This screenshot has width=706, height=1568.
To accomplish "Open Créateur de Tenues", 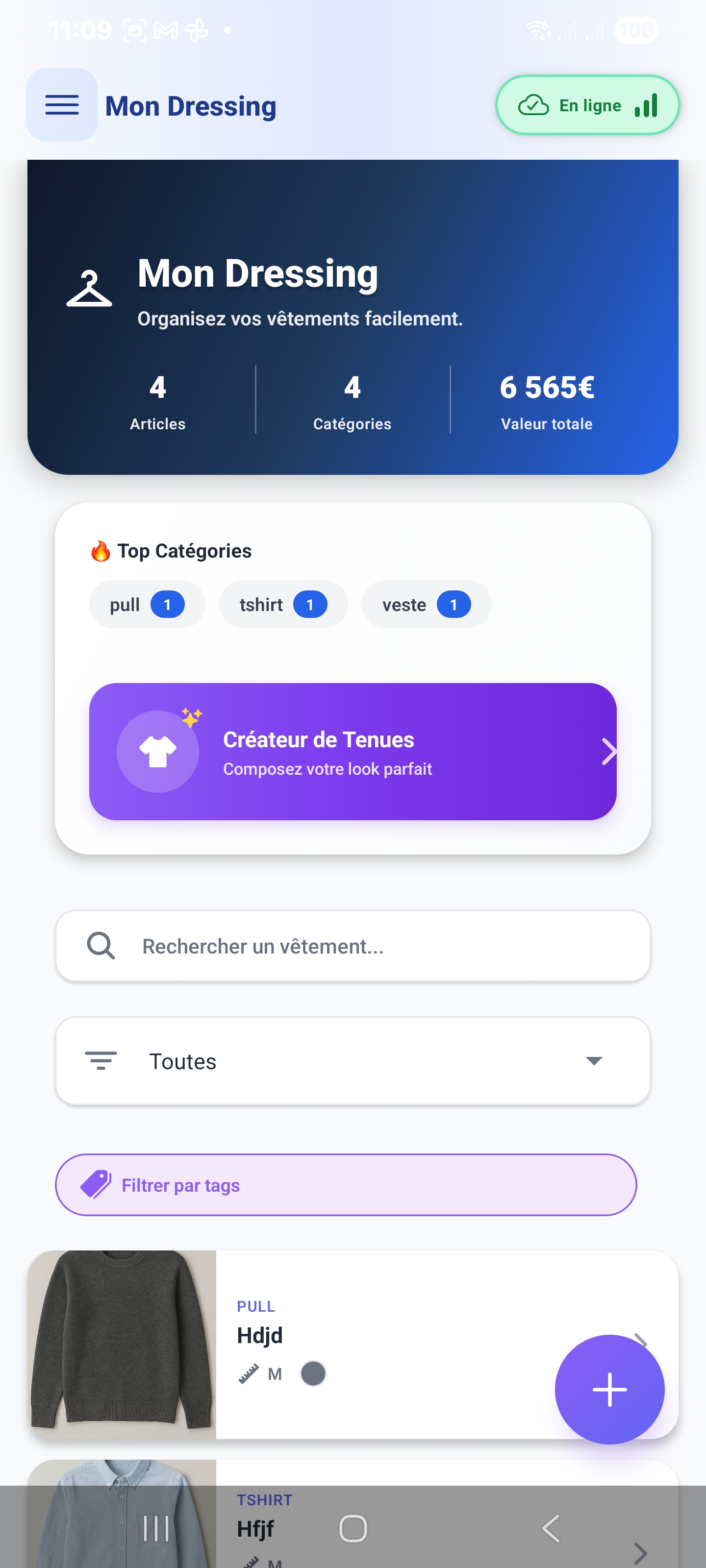I will pyautogui.click(x=353, y=752).
